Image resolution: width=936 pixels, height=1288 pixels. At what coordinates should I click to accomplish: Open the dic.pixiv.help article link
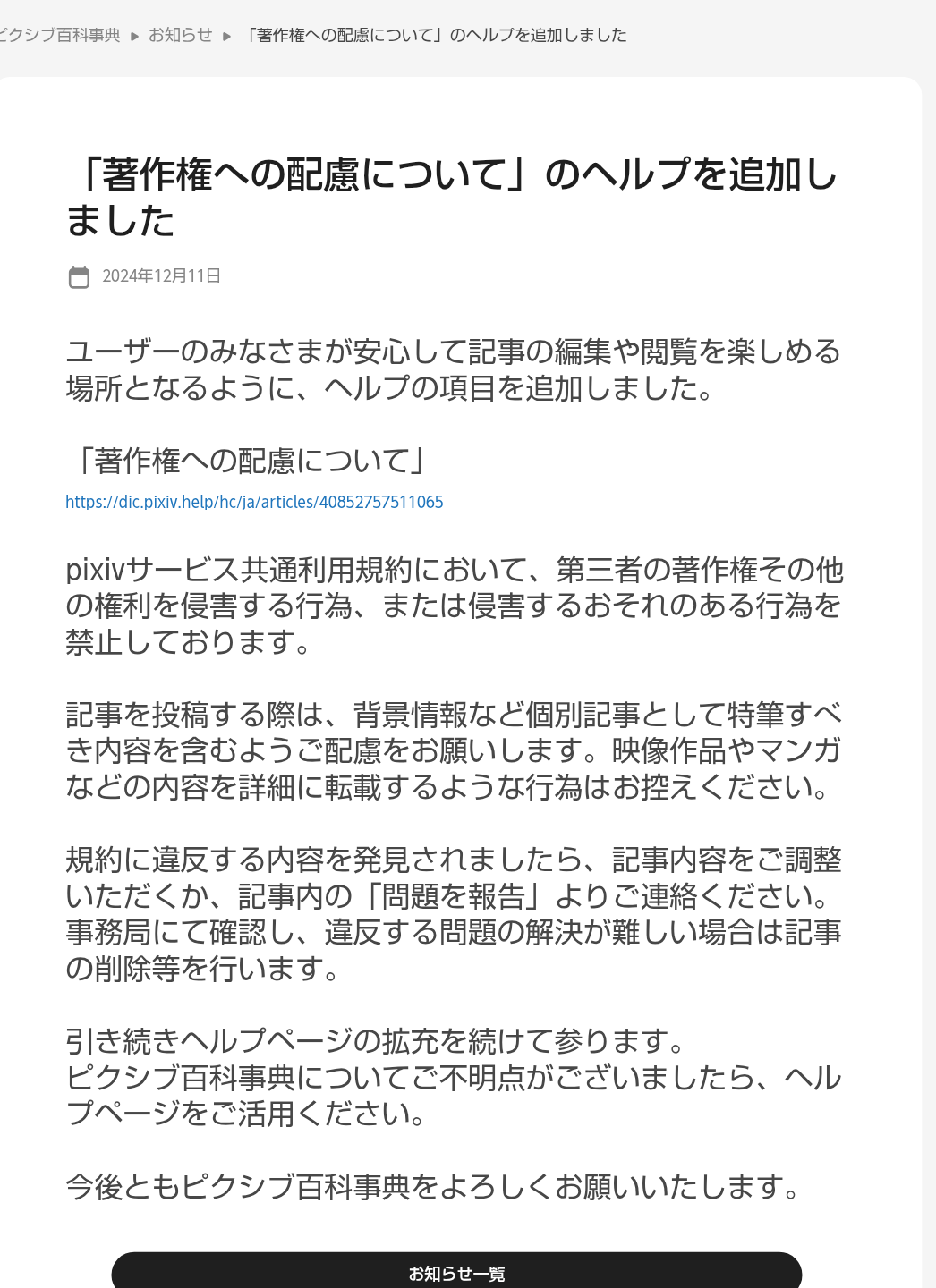tap(254, 502)
